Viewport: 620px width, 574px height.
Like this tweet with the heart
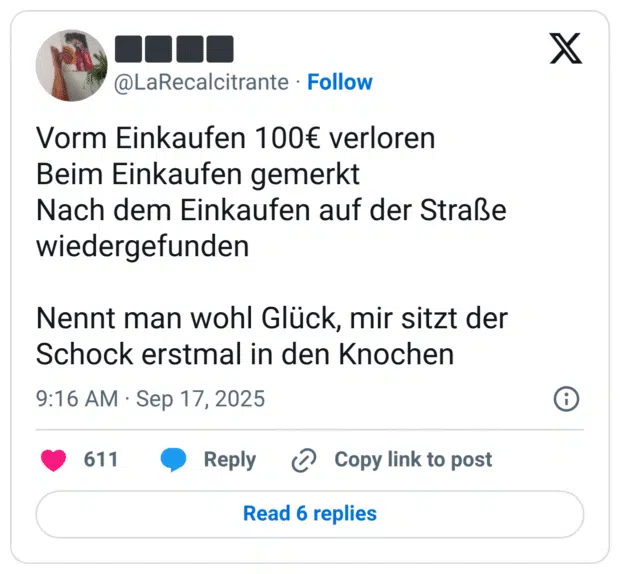53,460
